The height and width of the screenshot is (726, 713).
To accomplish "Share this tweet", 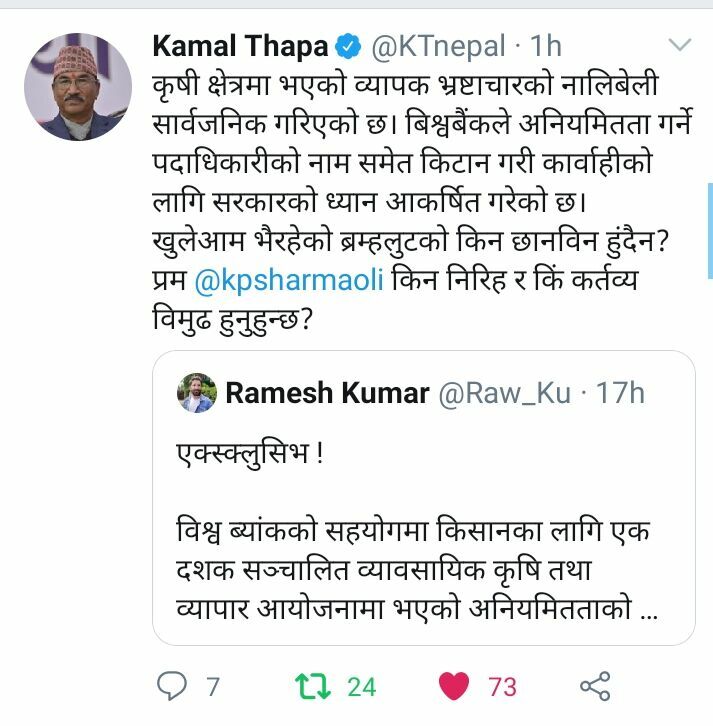I will point(595,686).
